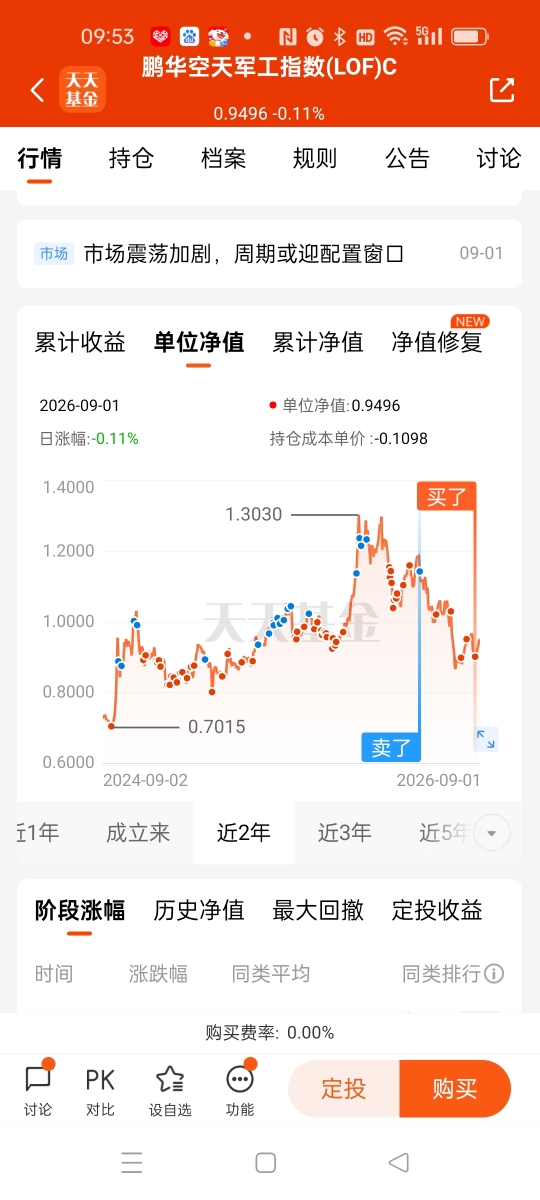Choose the 成立来 time range
540x1200 pixels.
coord(138,832)
